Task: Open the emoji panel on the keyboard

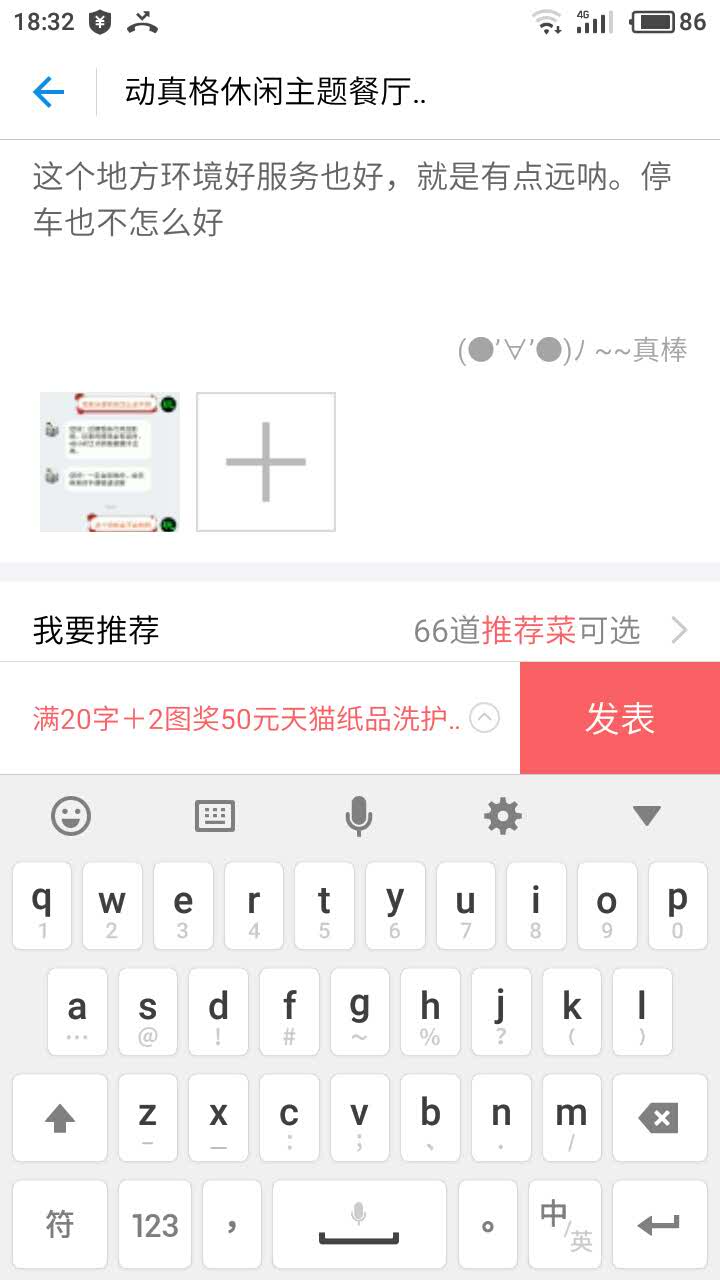Action: (x=70, y=815)
